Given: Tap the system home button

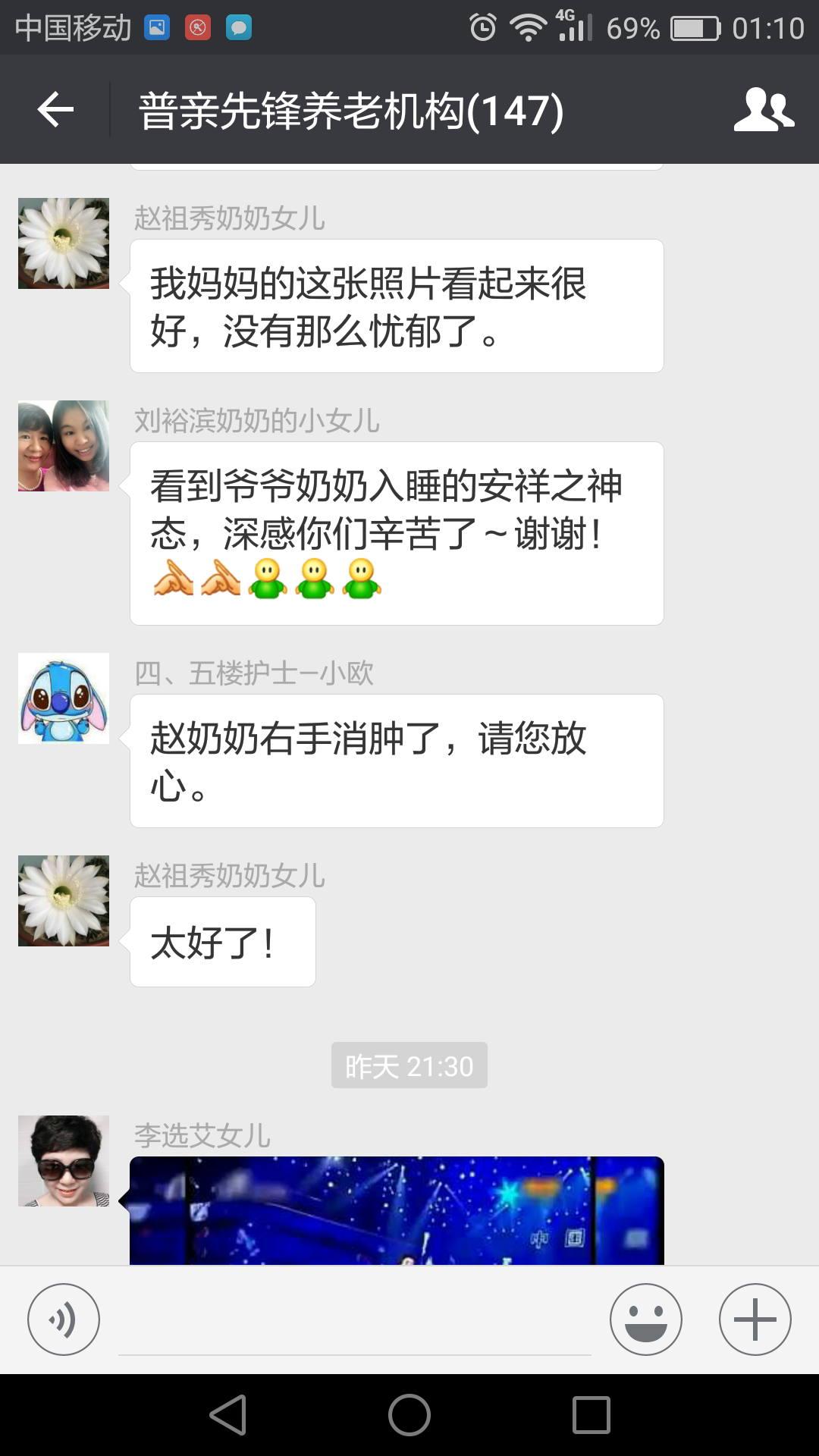Looking at the screenshot, I should pyautogui.click(x=409, y=1415).
